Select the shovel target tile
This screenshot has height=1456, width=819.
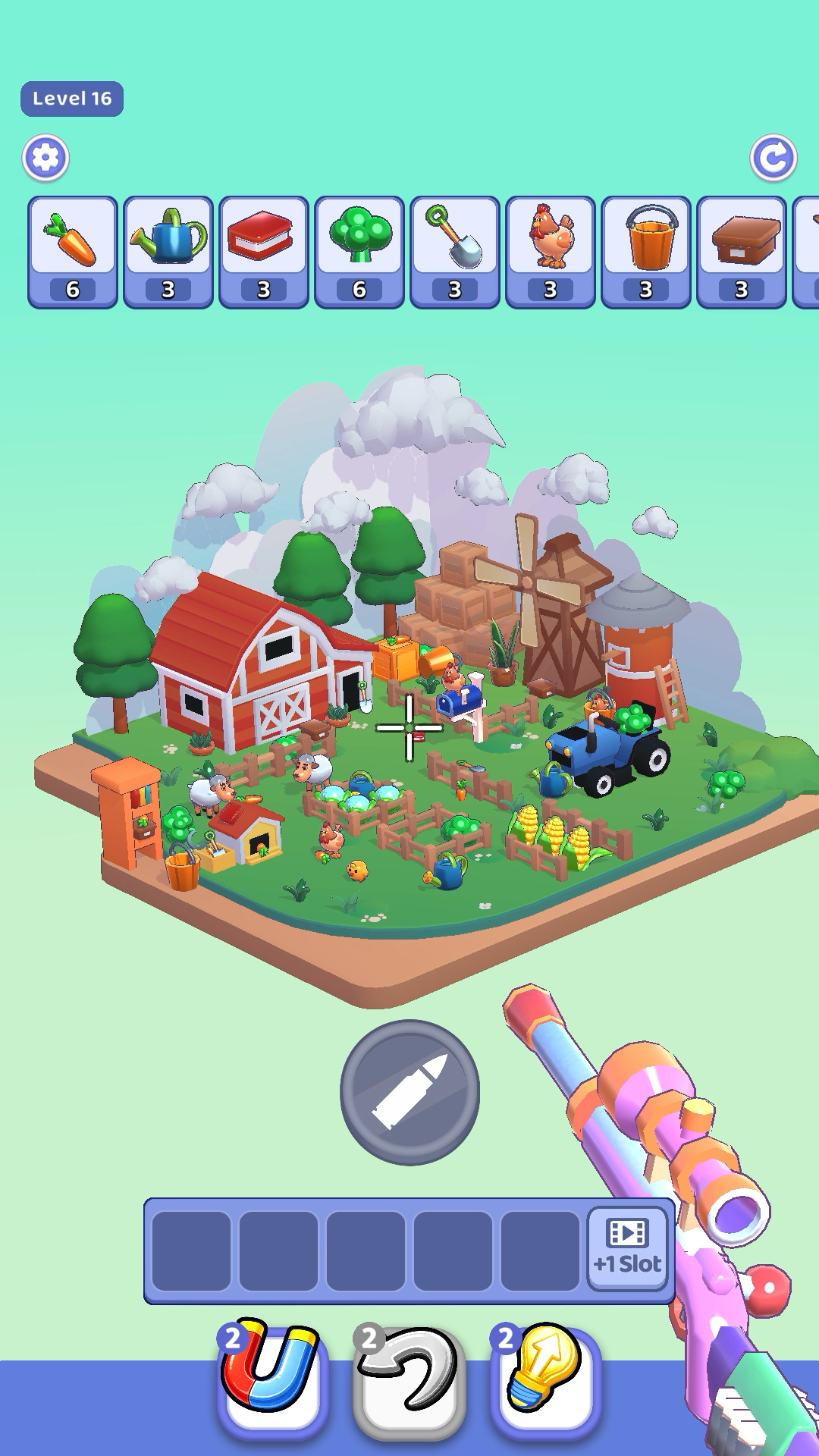[x=455, y=252]
